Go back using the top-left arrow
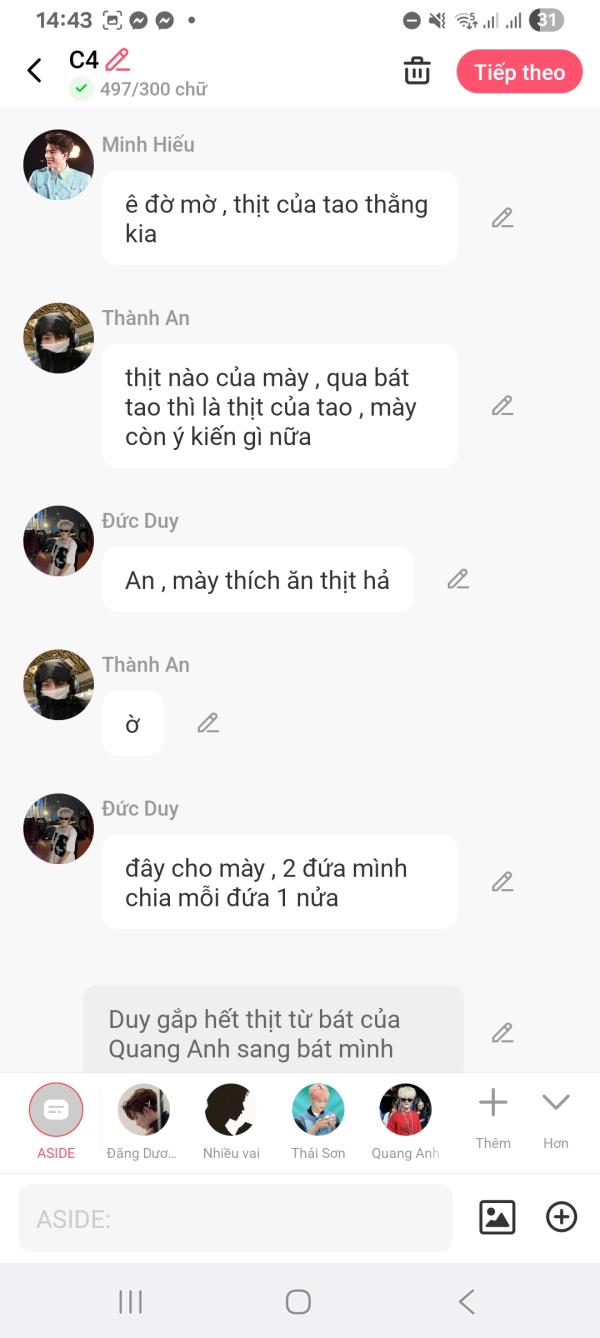Image resolution: width=600 pixels, height=1338 pixels. (35, 71)
